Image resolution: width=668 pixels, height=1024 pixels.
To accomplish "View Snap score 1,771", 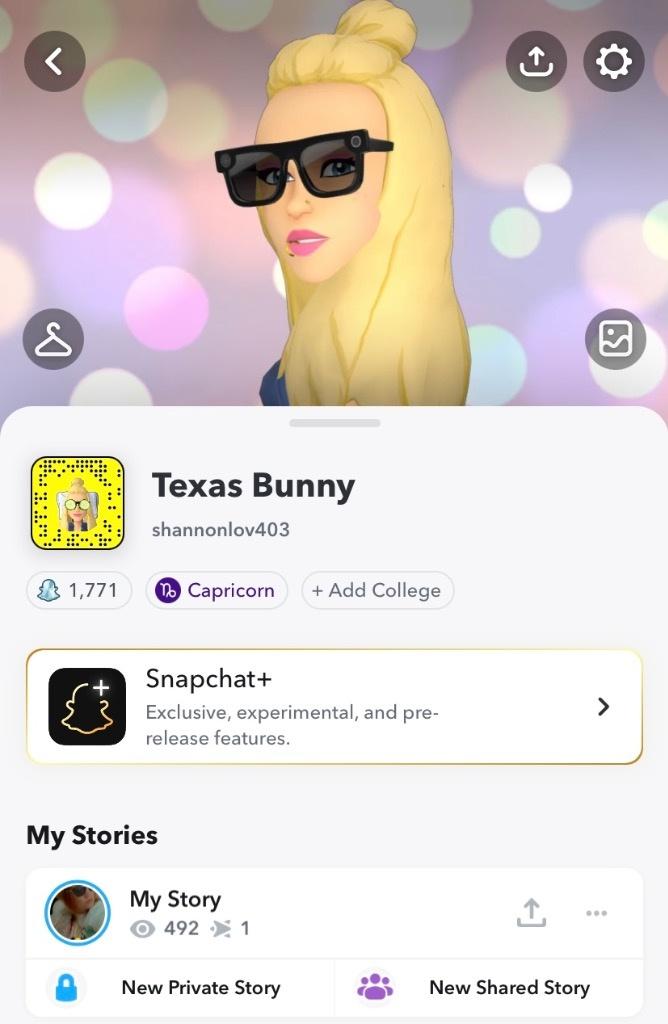I will pyautogui.click(x=79, y=590).
